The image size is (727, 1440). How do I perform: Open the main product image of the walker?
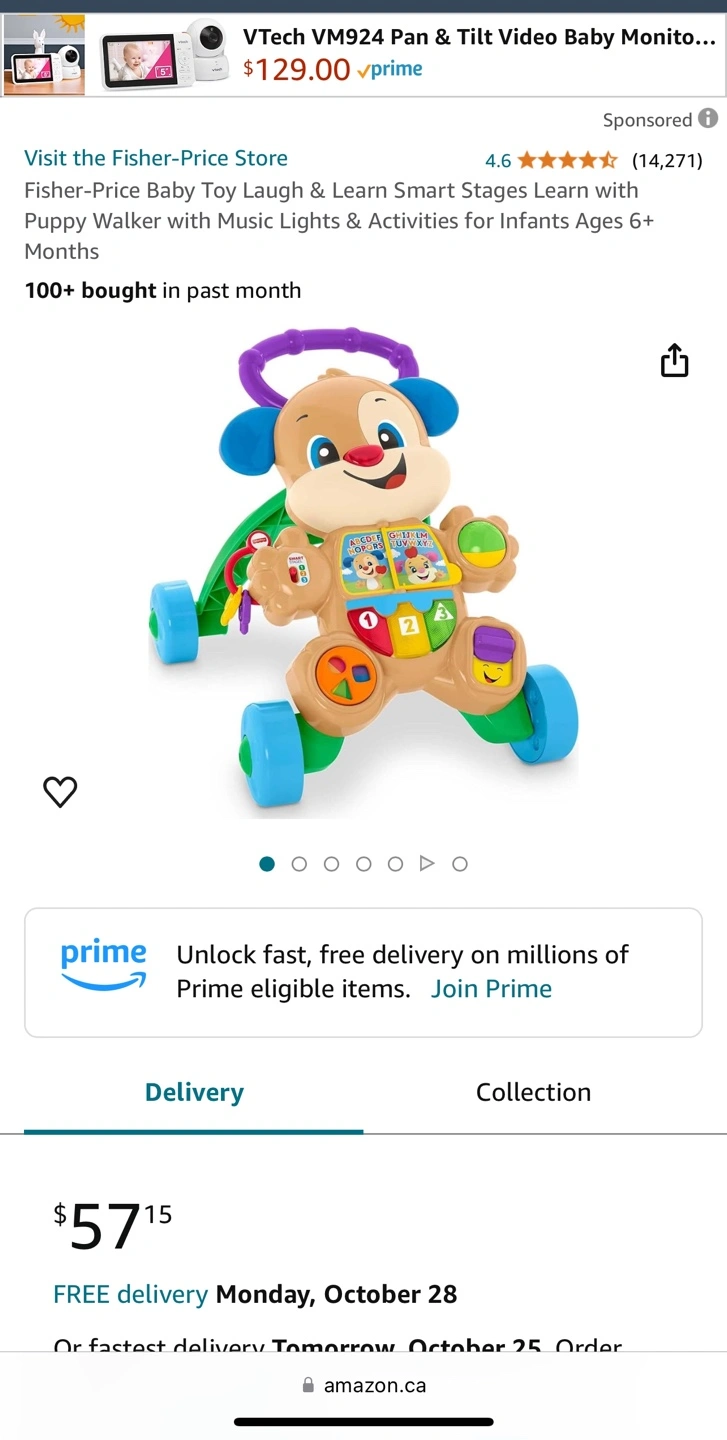[x=363, y=571]
